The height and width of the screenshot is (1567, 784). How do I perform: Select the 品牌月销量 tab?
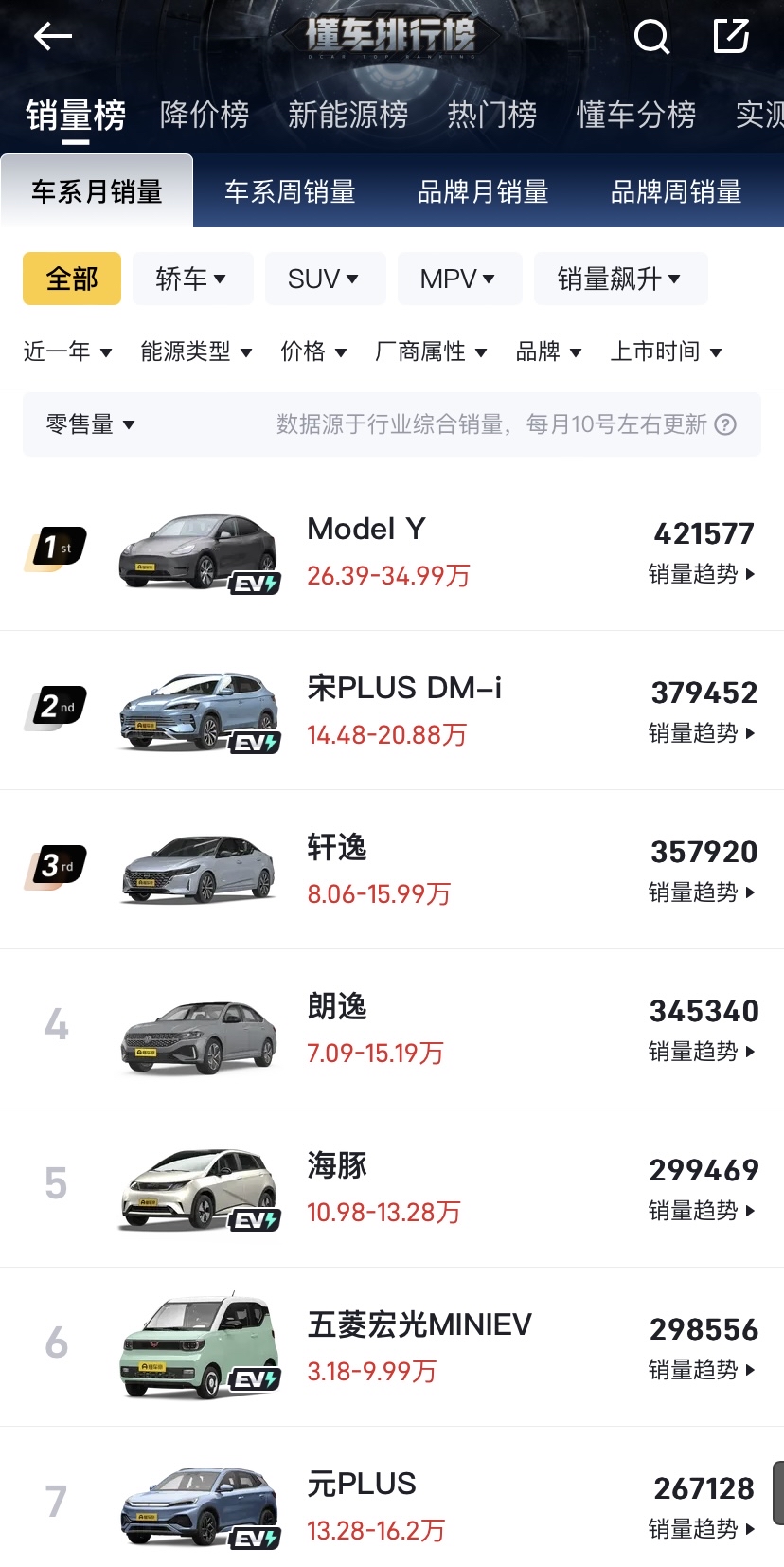[483, 191]
